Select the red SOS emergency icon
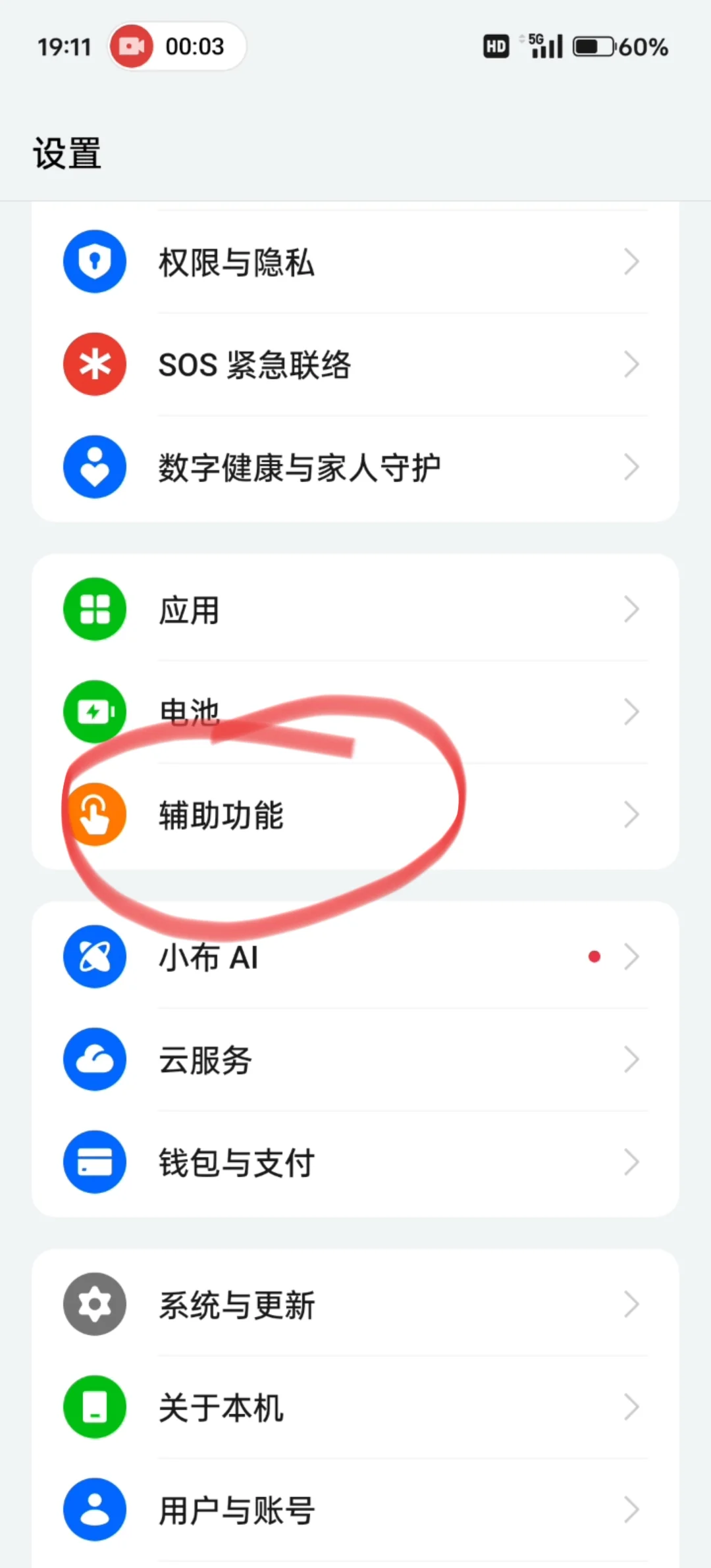This screenshot has height=1568, width=711. (x=93, y=364)
